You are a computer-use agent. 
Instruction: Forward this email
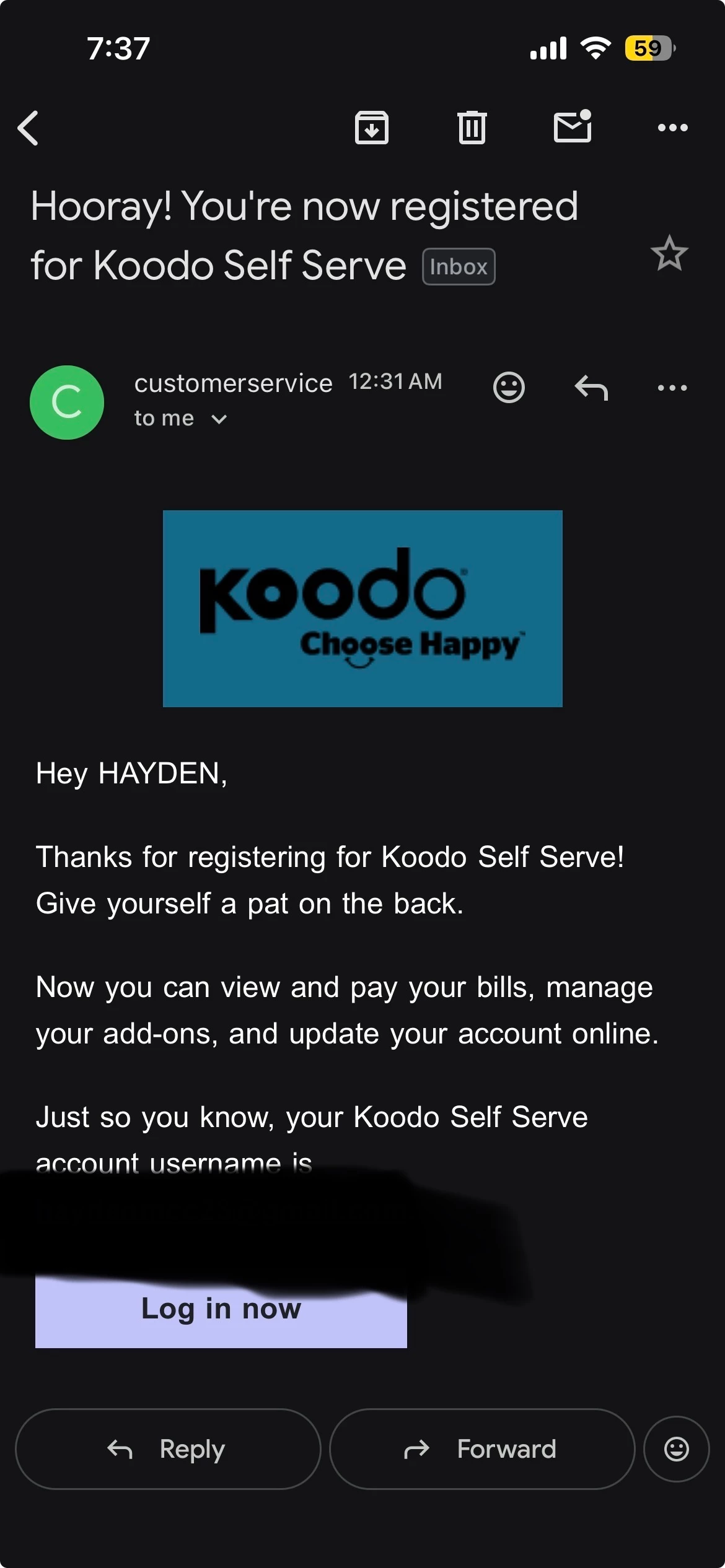click(x=482, y=1449)
